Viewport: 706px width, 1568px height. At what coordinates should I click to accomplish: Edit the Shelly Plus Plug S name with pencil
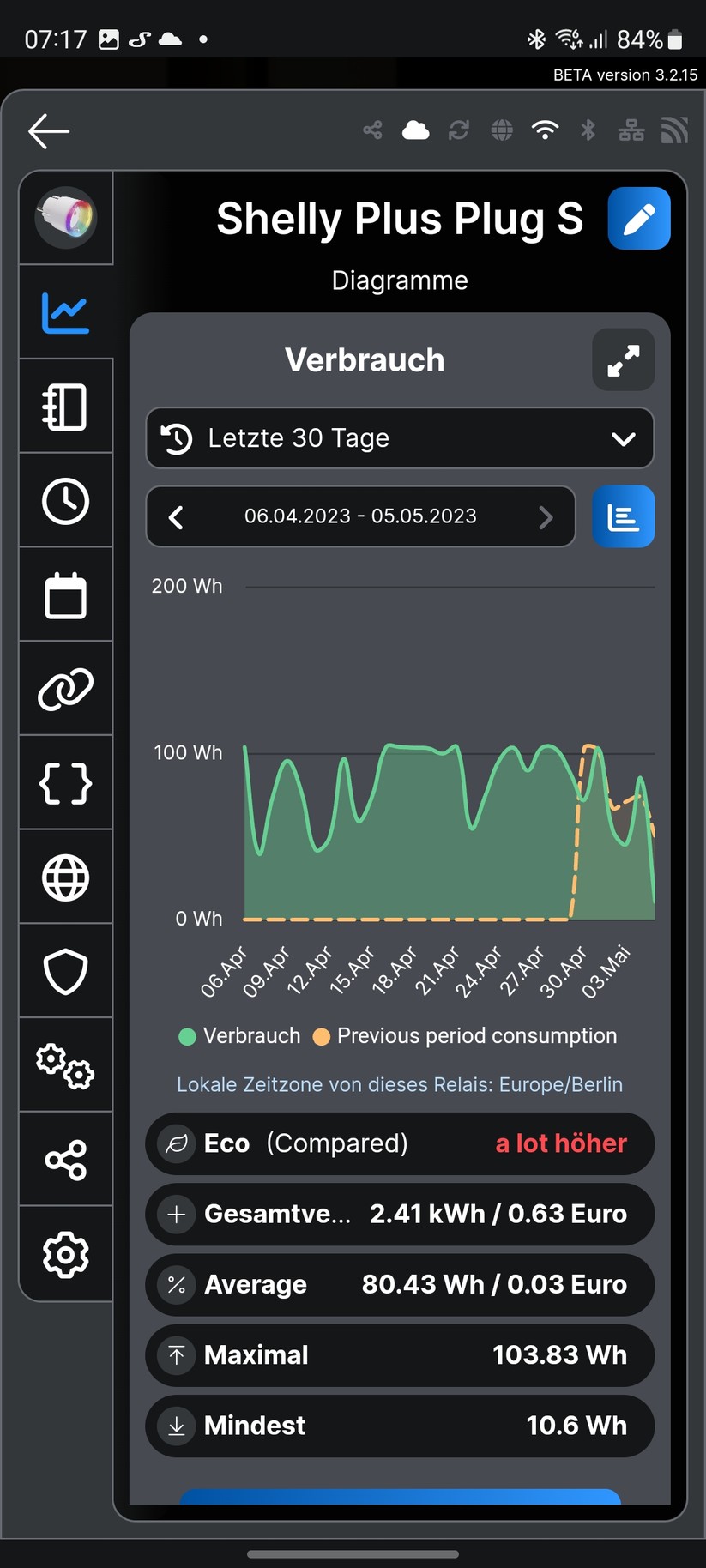(x=638, y=219)
